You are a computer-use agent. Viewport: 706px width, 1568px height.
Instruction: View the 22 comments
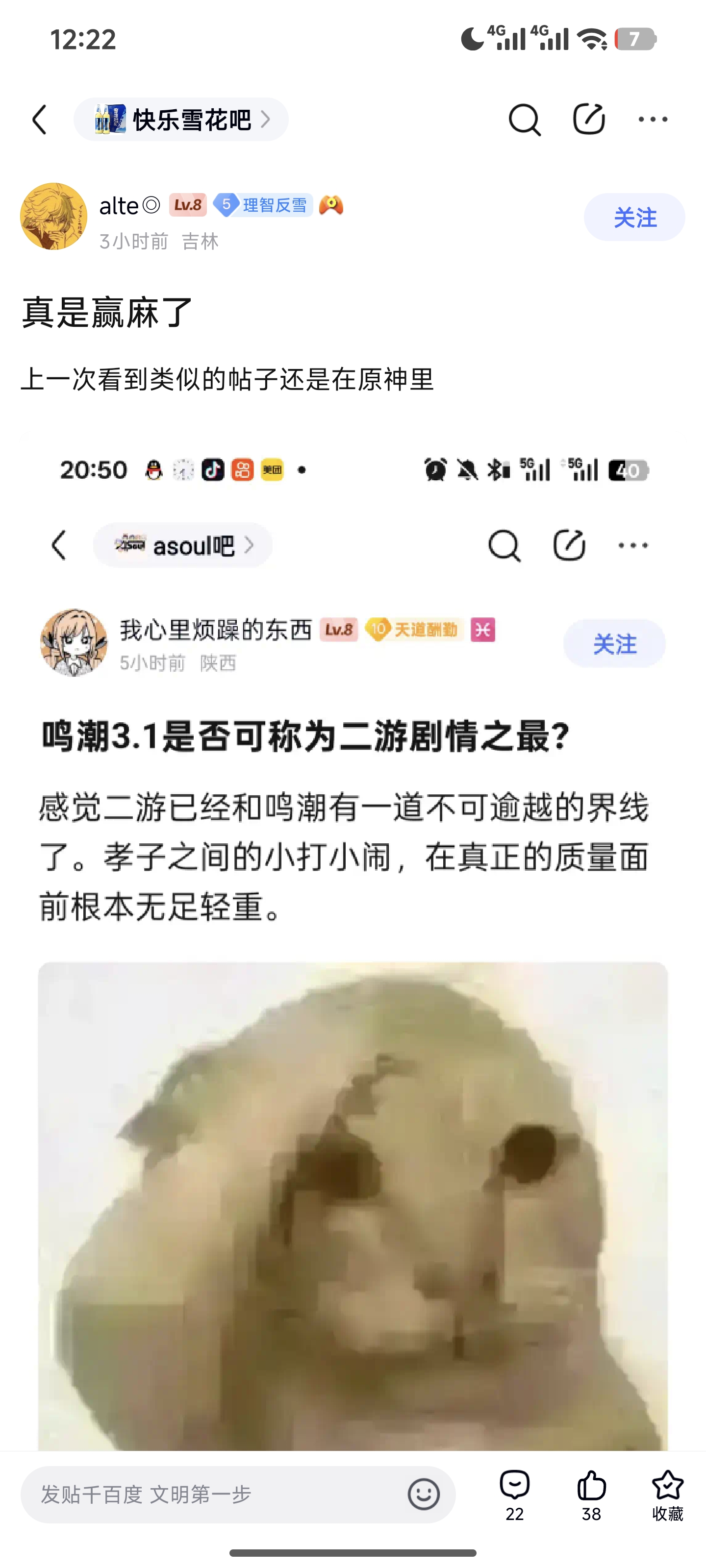[x=515, y=1494]
